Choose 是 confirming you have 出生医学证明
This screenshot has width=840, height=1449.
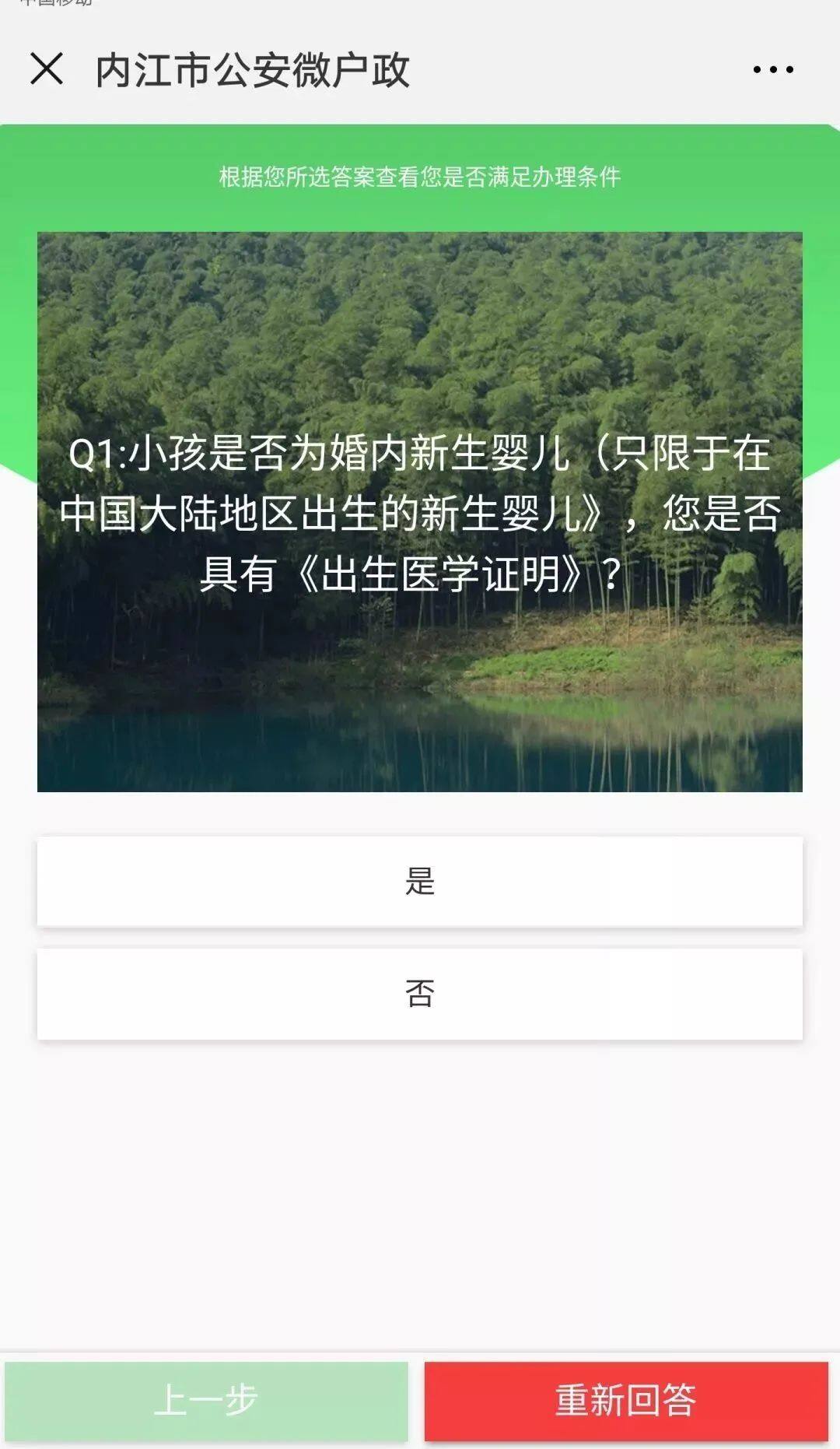tap(420, 881)
